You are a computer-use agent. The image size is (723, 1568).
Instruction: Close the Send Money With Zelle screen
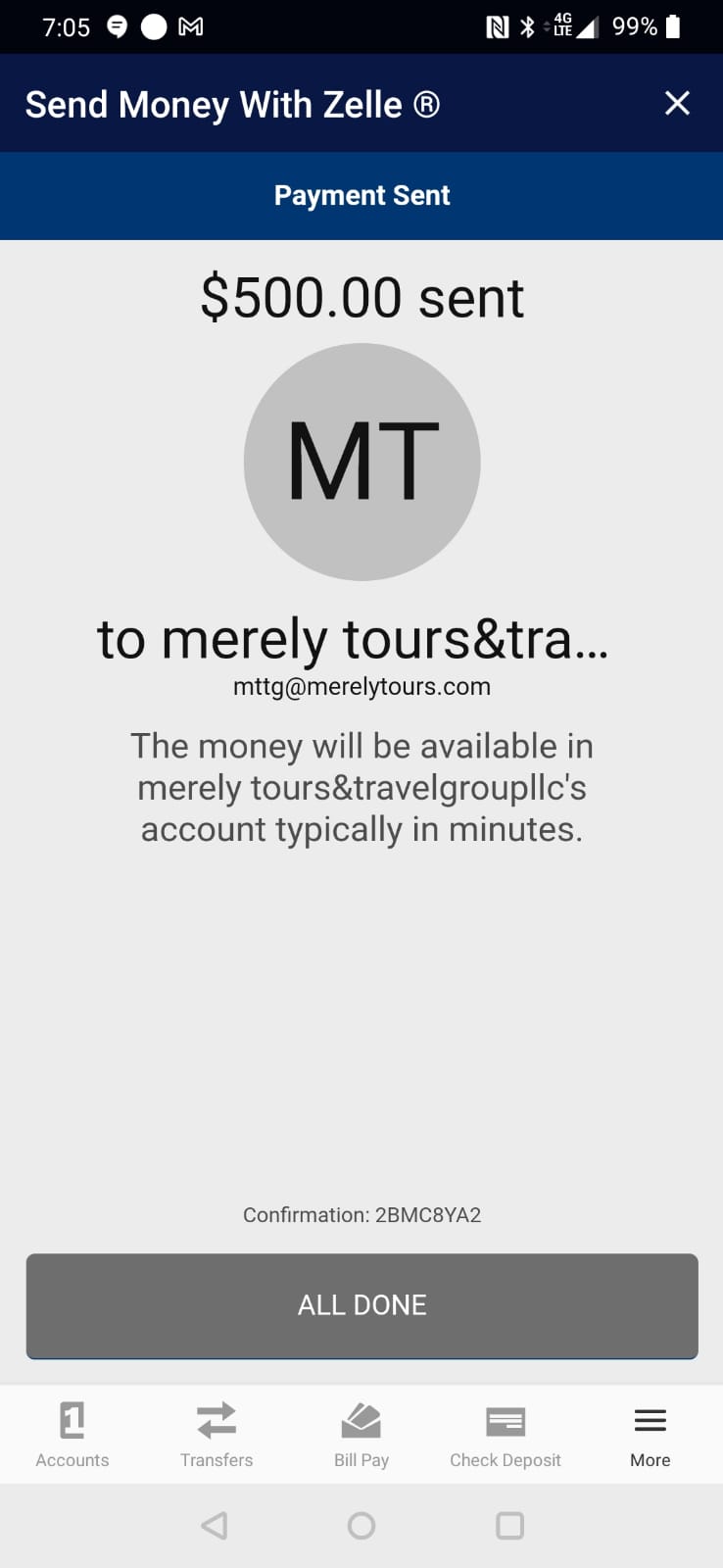coord(677,103)
